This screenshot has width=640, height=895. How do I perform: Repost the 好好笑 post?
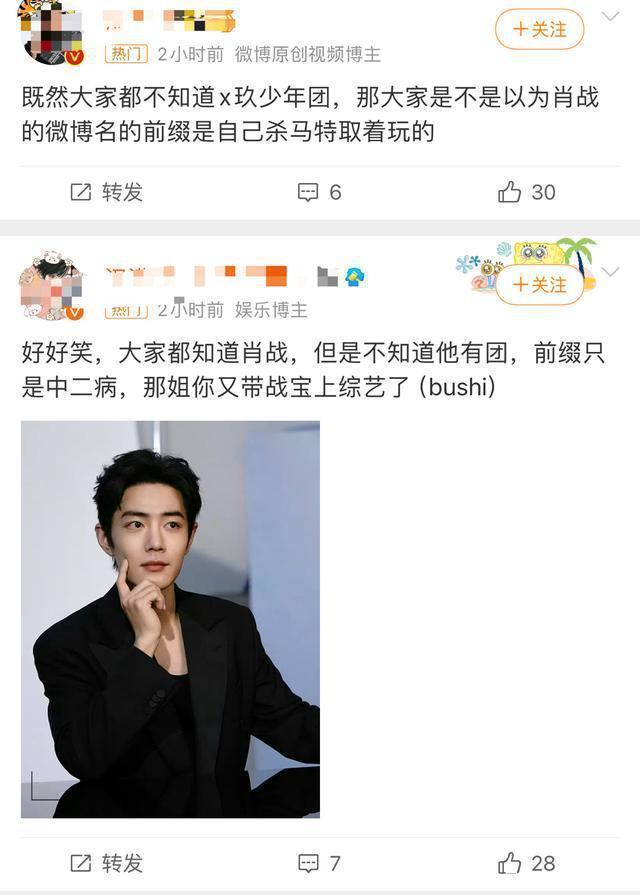[x=106, y=862]
